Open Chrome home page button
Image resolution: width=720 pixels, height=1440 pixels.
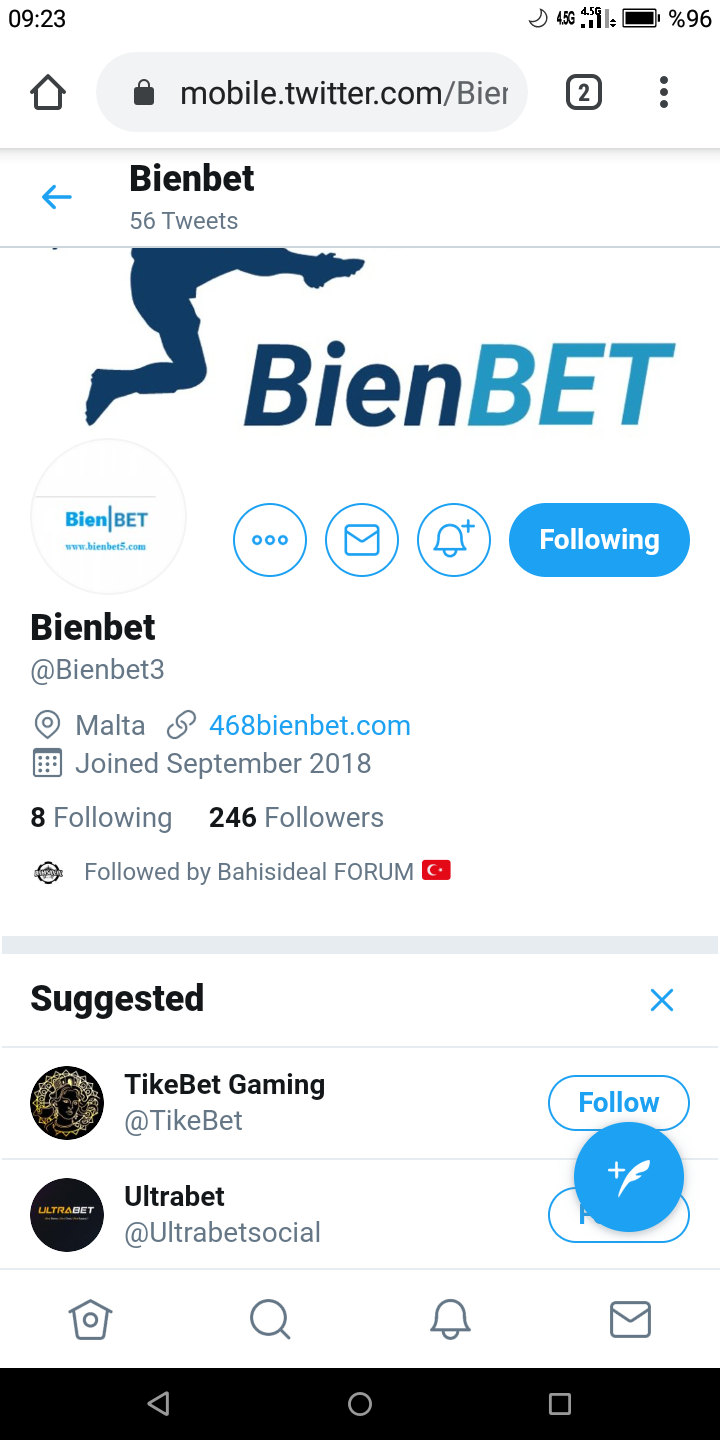point(48,93)
